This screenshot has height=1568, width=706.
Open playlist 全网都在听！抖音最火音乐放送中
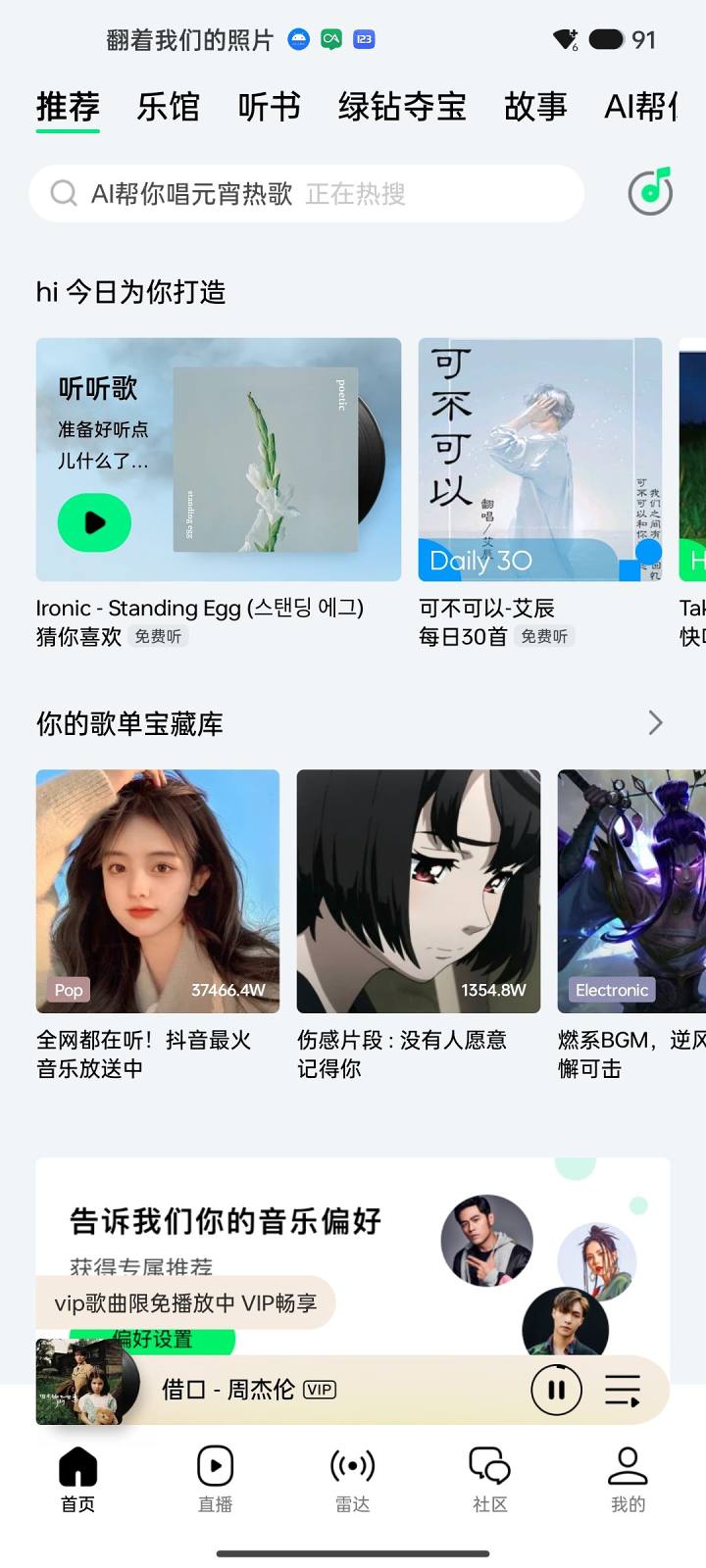tap(158, 891)
